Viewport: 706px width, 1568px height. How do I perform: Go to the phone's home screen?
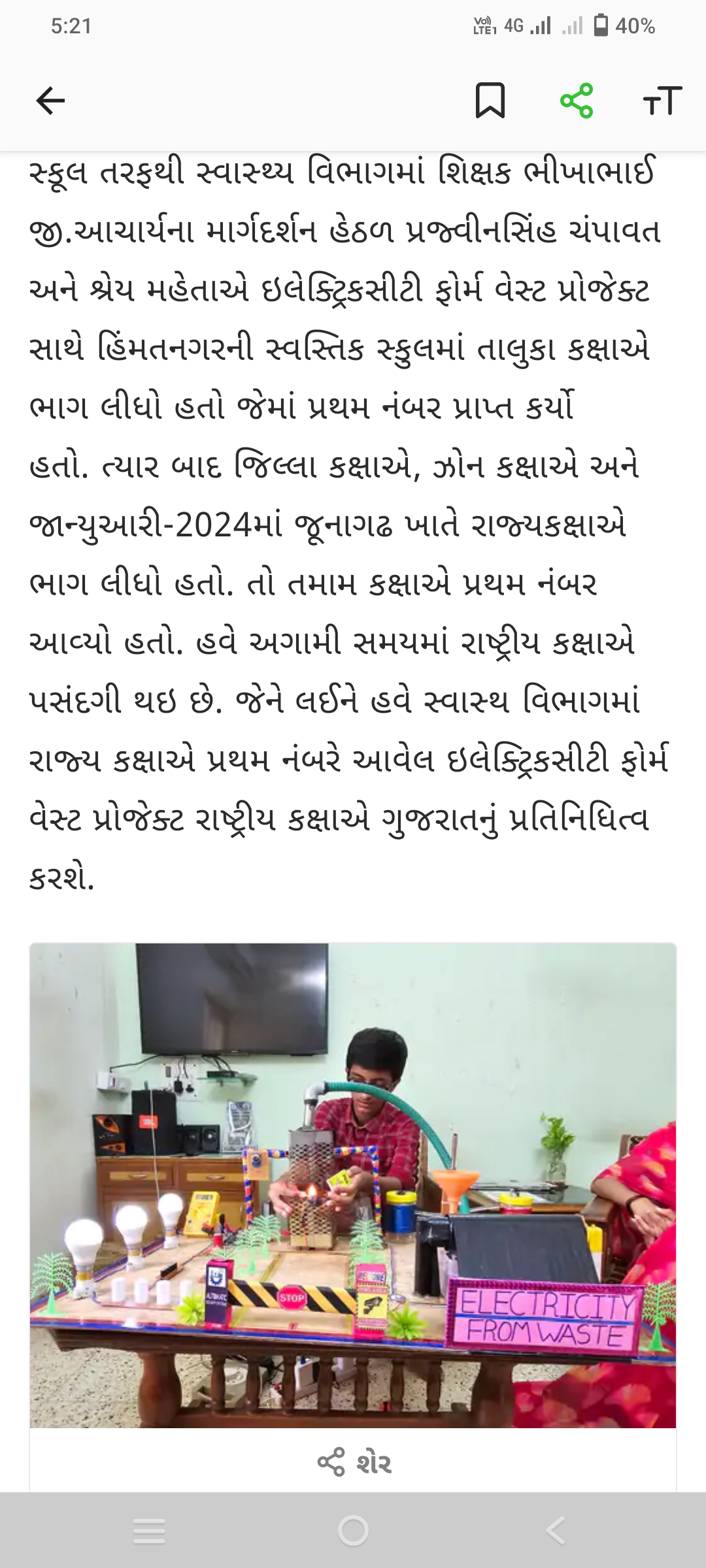354,1530
